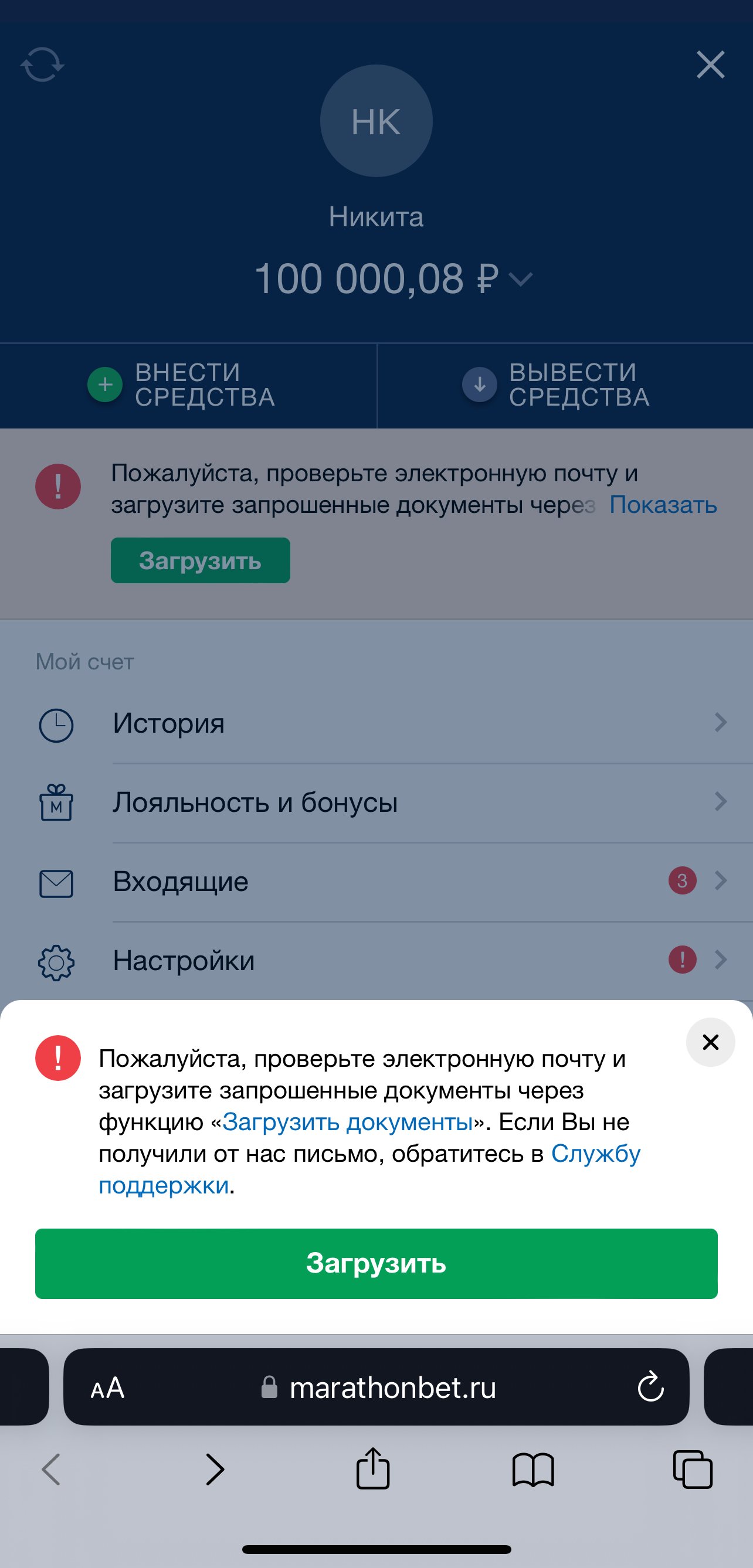The height and width of the screenshot is (1568, 753).
Task: Refresh the account balance
Action: pos(42,64)
